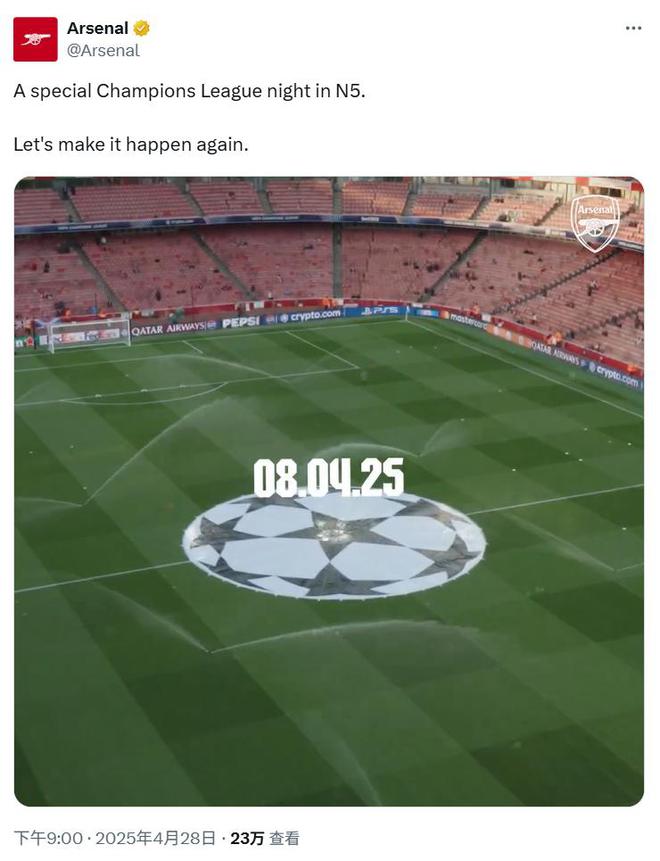Open the @Arsenal handle link
The width and height of the screenshot is (660, 861).
103,50
